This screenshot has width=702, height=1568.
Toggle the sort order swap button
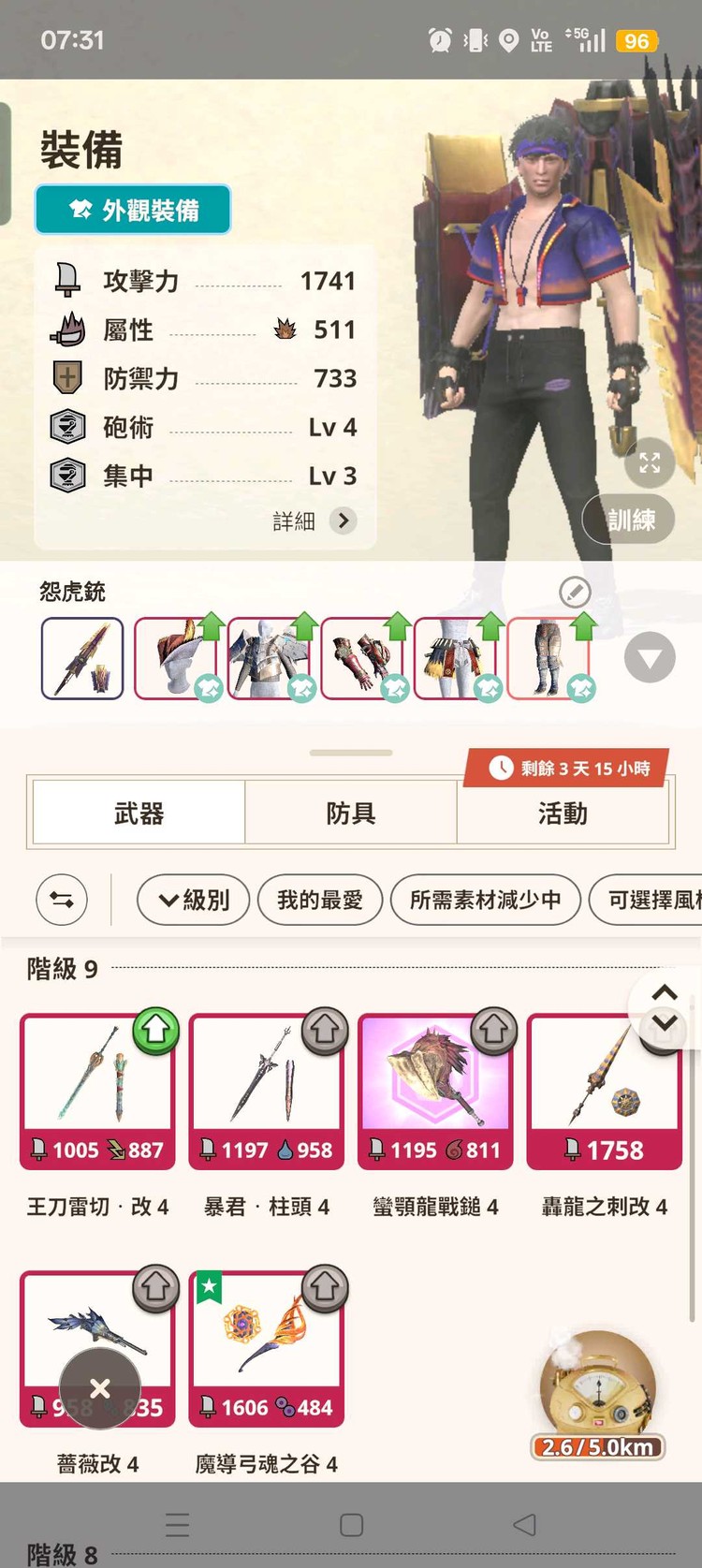[x=62, y=900]
